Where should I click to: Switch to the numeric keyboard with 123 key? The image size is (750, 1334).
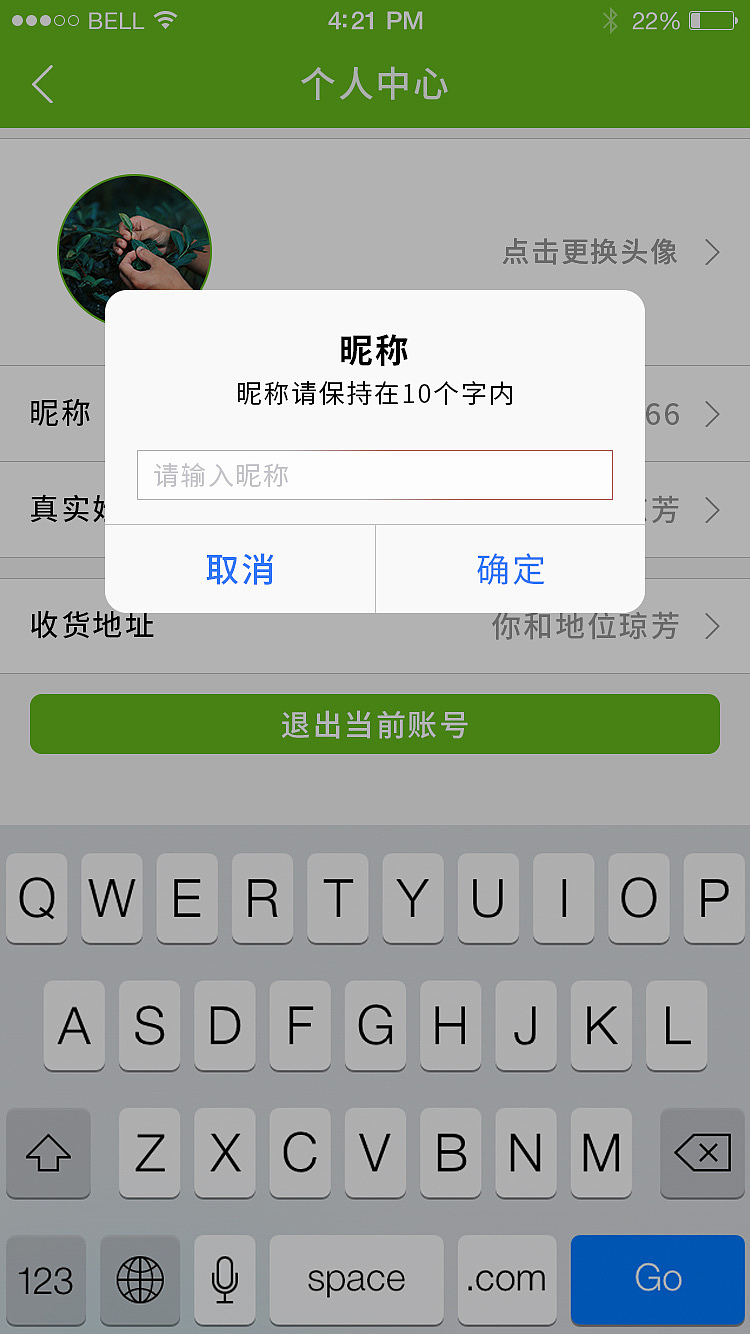pyautogui.click(x=45, y=1280)
